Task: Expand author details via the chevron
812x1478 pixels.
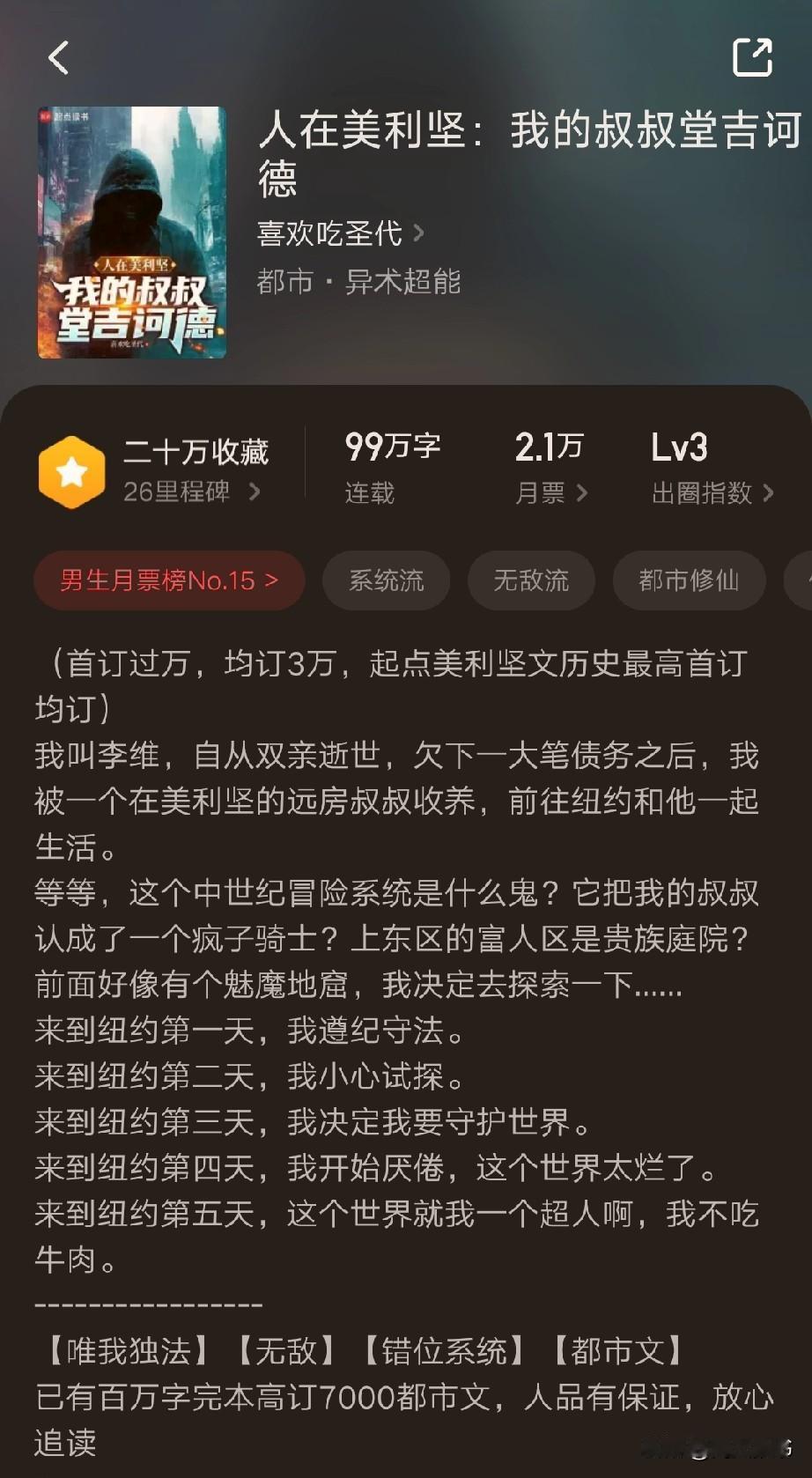Action: point(422,233)
